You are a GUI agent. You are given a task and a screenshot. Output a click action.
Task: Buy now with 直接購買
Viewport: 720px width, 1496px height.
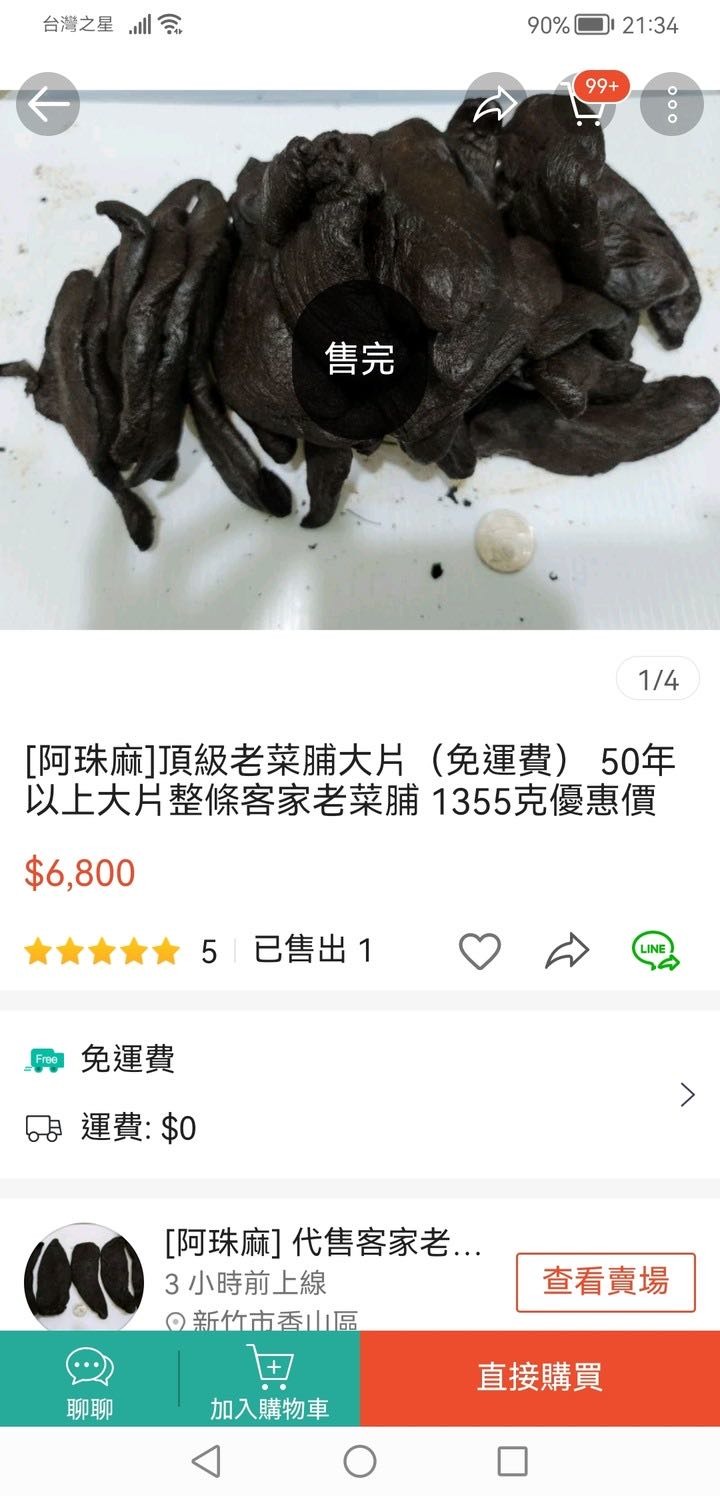pos(540,1379)
